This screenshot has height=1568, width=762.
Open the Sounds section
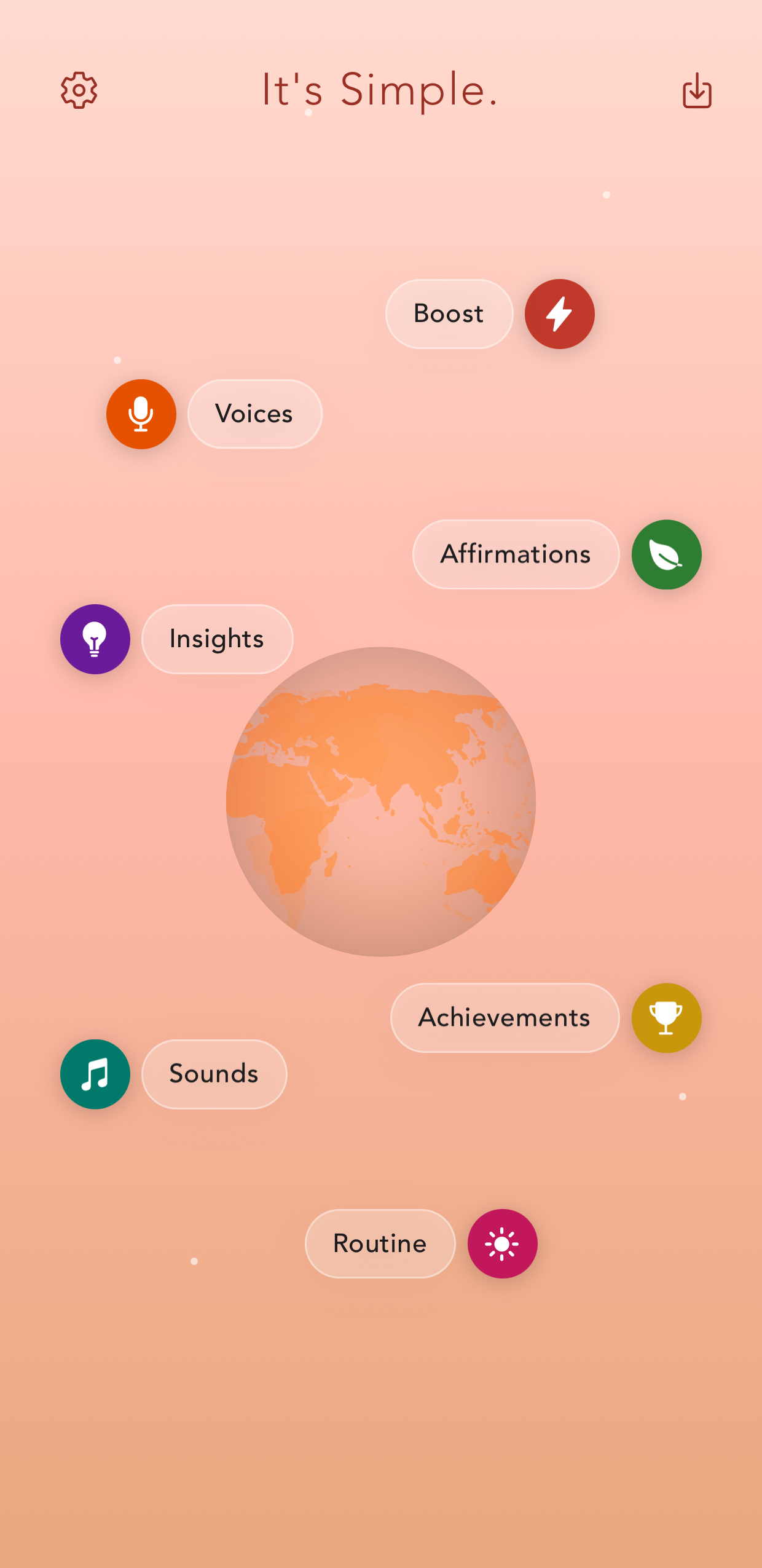(x=214, y=1074)
